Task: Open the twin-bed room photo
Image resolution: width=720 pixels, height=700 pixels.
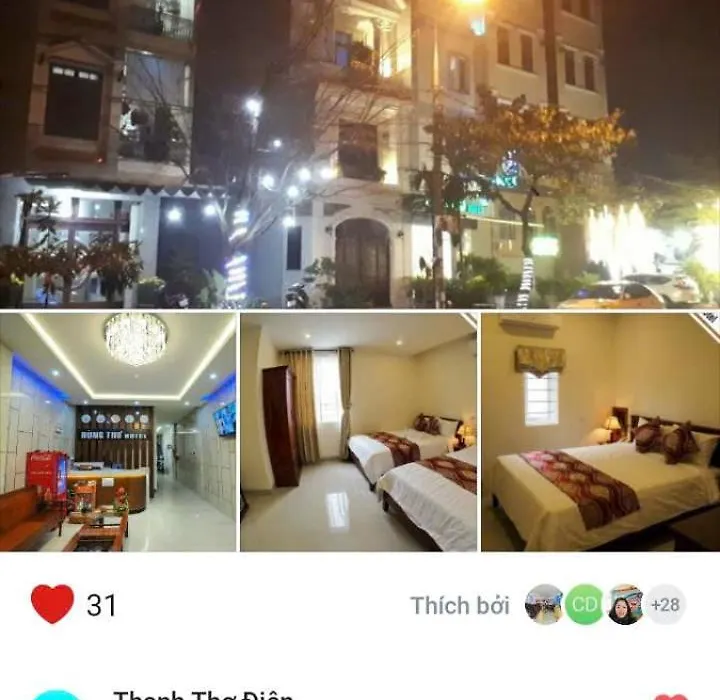Action: tap(359, 432)
